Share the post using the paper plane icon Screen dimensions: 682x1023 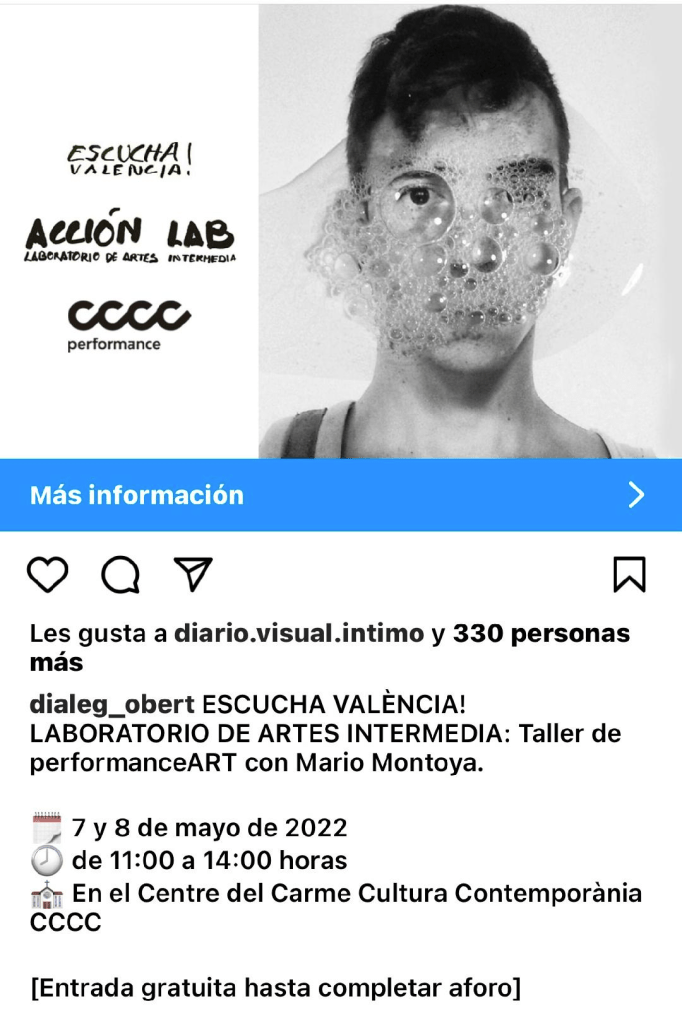tap(193, 574)
